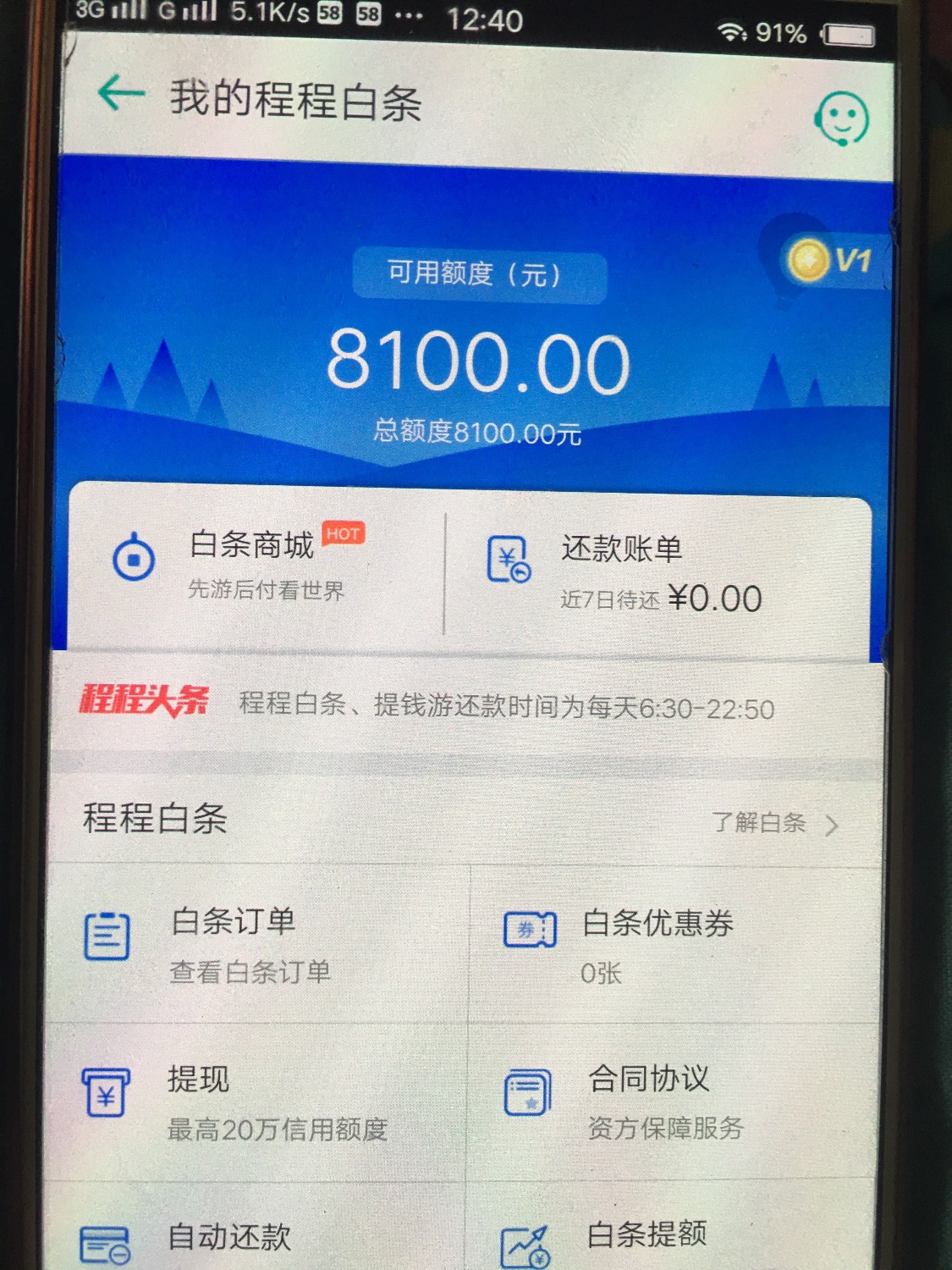Tap 了解白条 to learn more
This screenshot has width=952, height=1270.
[x=773, y=822]
